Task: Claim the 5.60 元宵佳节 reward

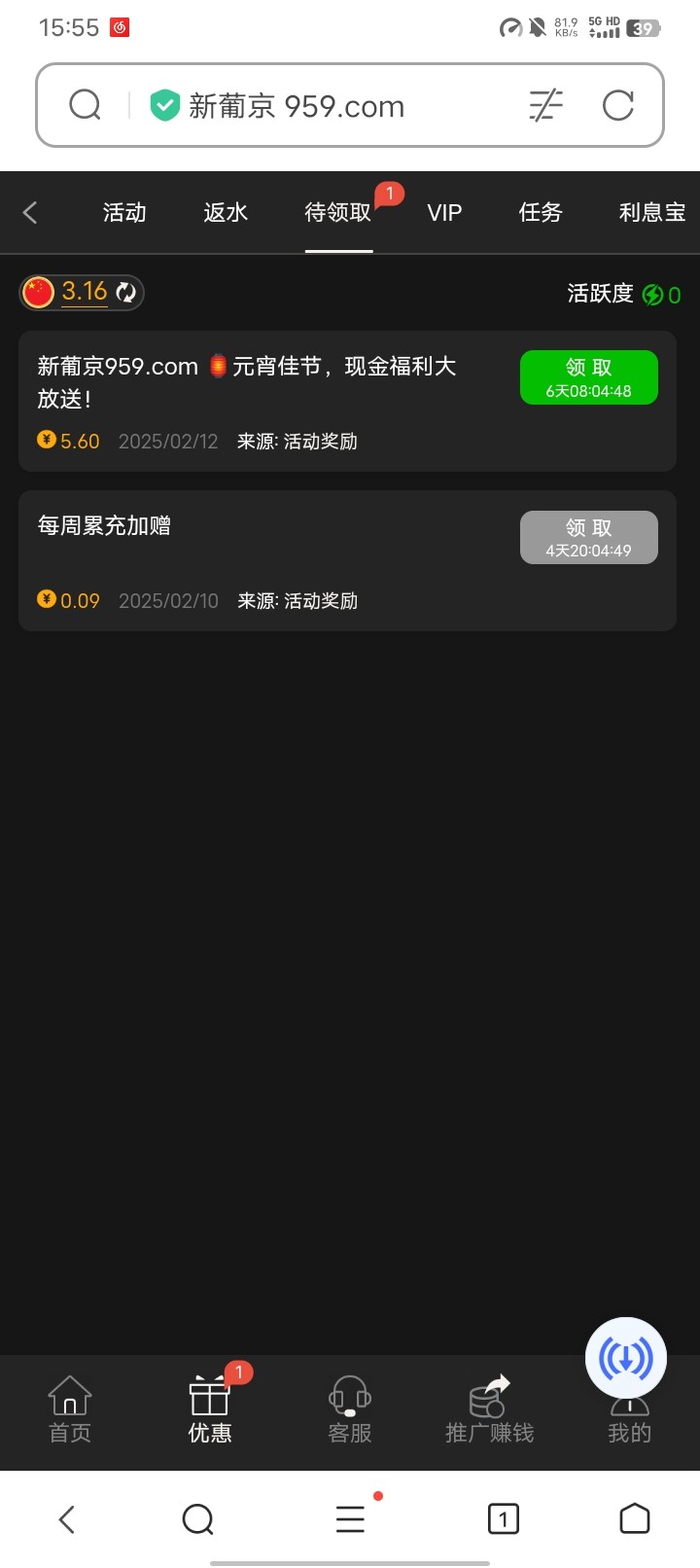Action: coord(589,377)
